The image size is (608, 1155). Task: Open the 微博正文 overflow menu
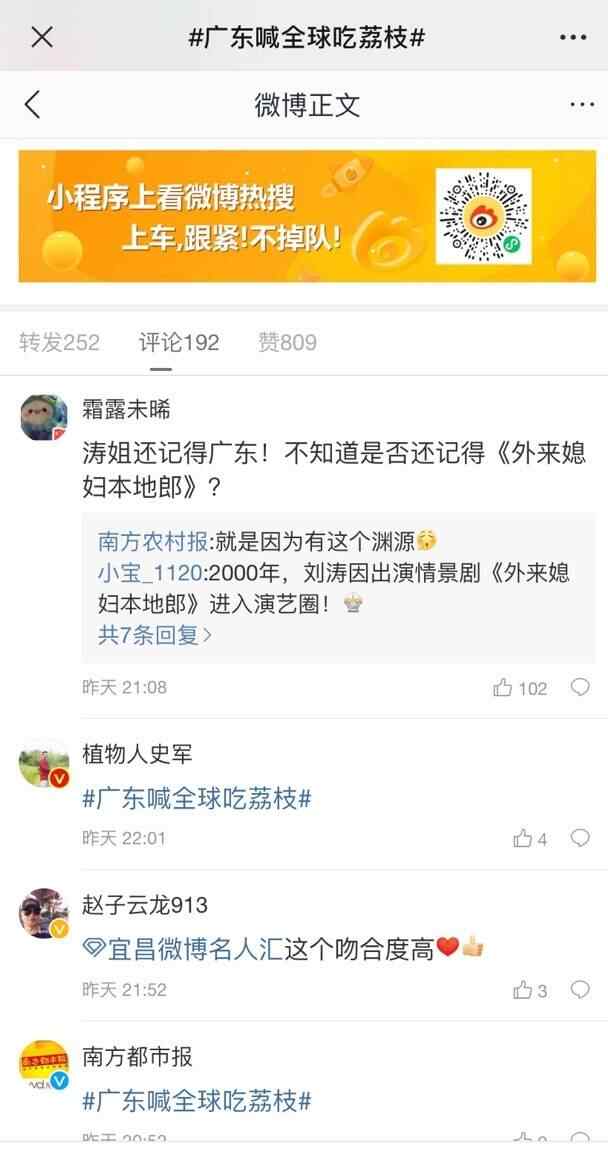click(x=581, y=105)
